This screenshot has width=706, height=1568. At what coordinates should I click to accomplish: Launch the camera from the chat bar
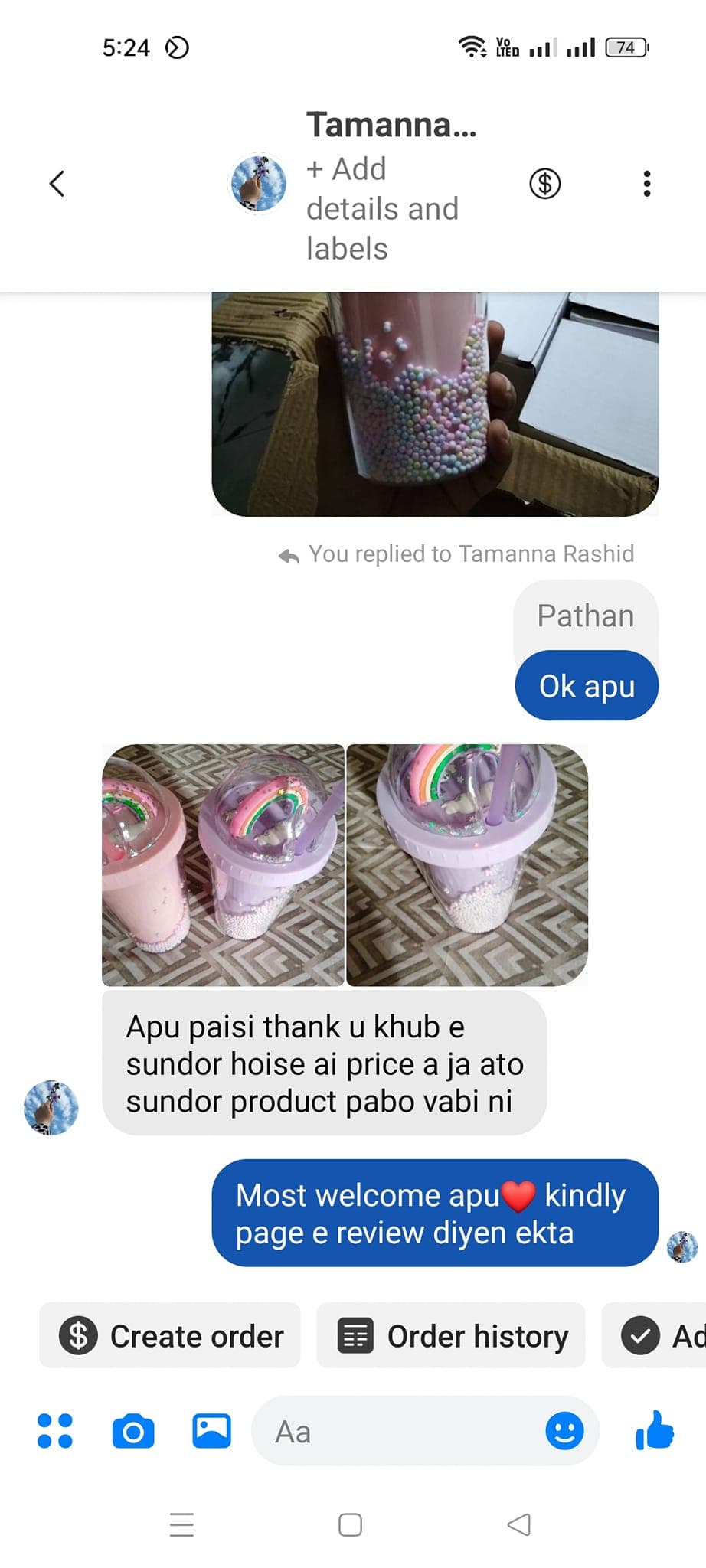(x=133, y=1430)
